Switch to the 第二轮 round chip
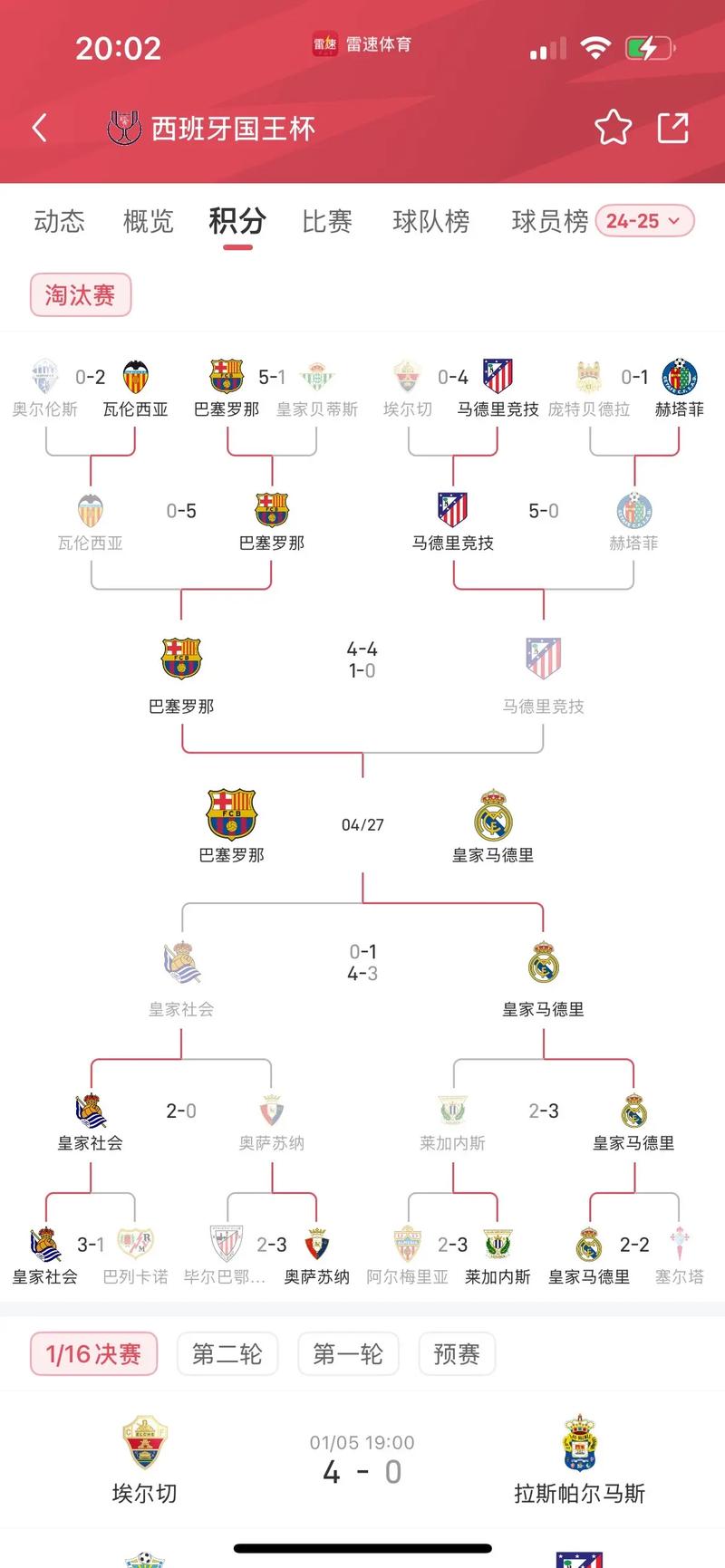 pos(227,1354)
